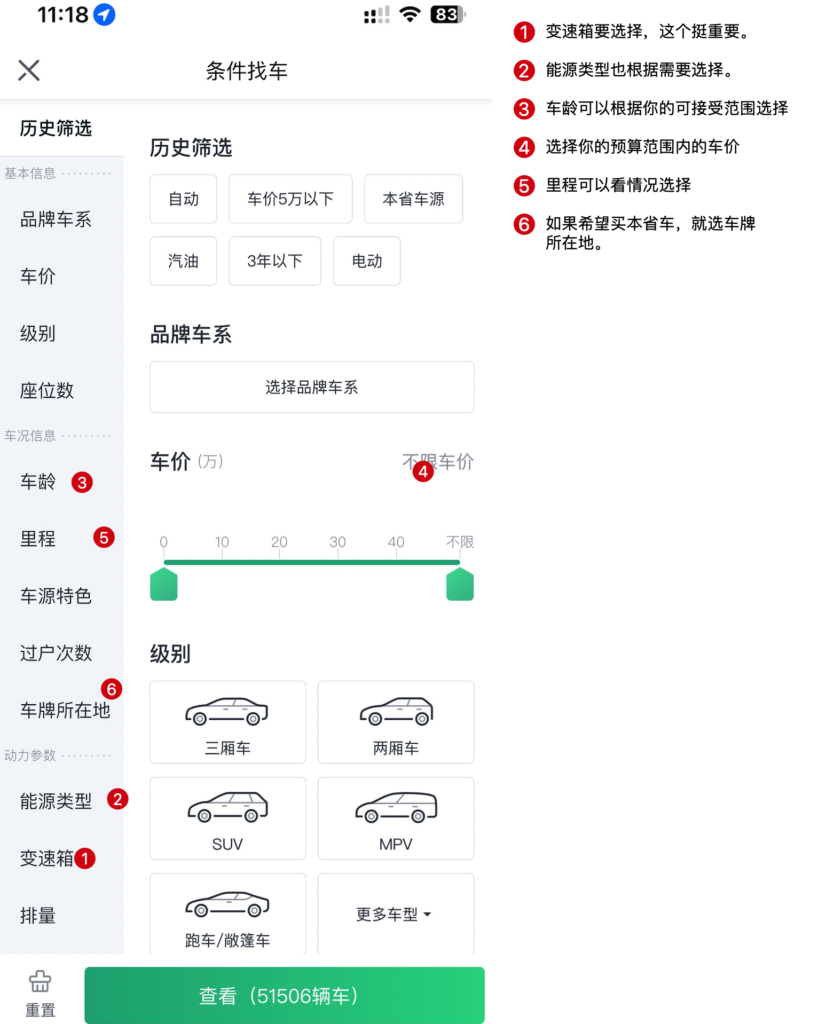This screenshot has width=834, height=1024.
Task: Click the left handle of the price slider
Action: [x=163, y=583]
